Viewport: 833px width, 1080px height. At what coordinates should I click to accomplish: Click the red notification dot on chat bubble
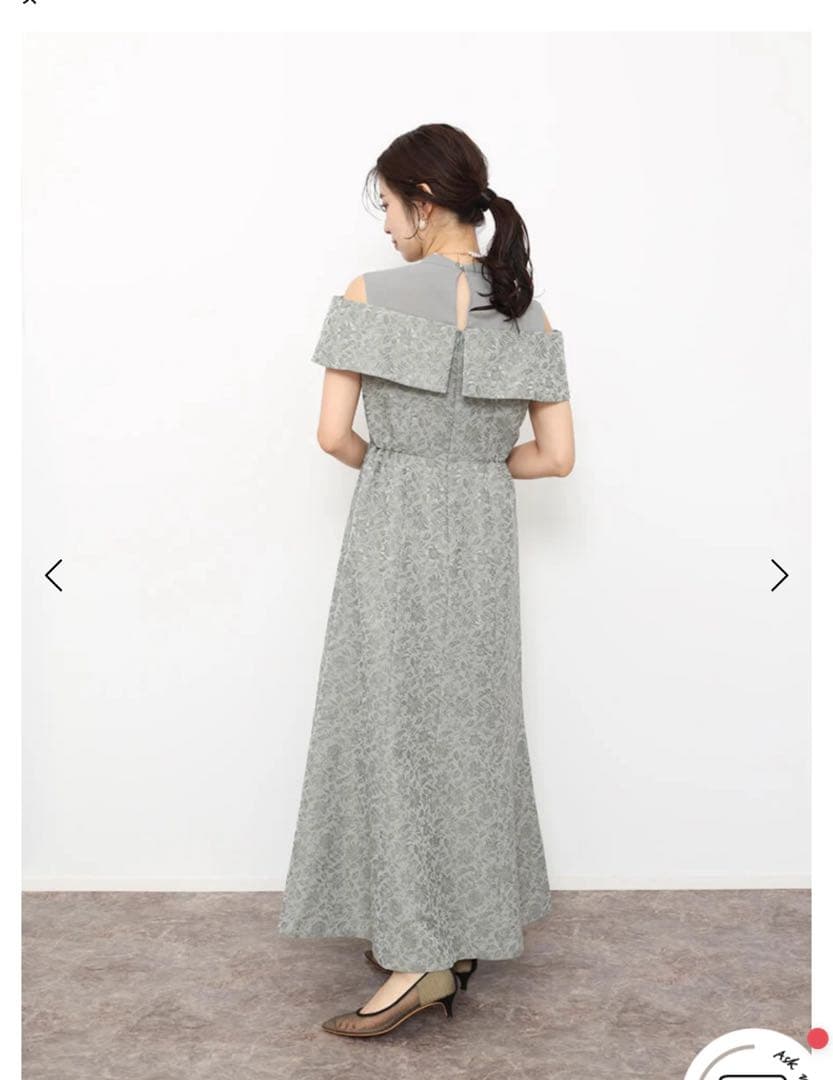tap(817, 1038)
